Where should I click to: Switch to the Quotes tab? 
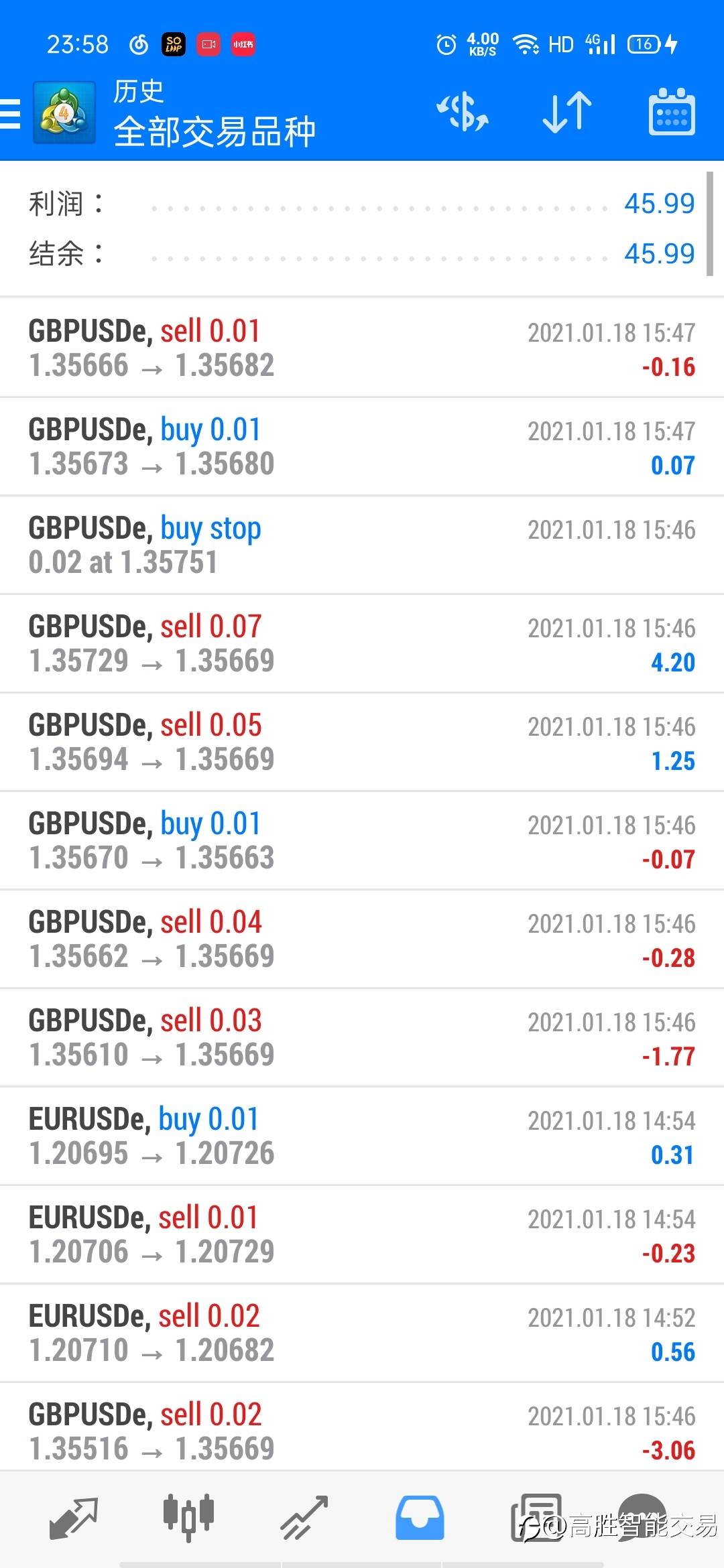74,1518
